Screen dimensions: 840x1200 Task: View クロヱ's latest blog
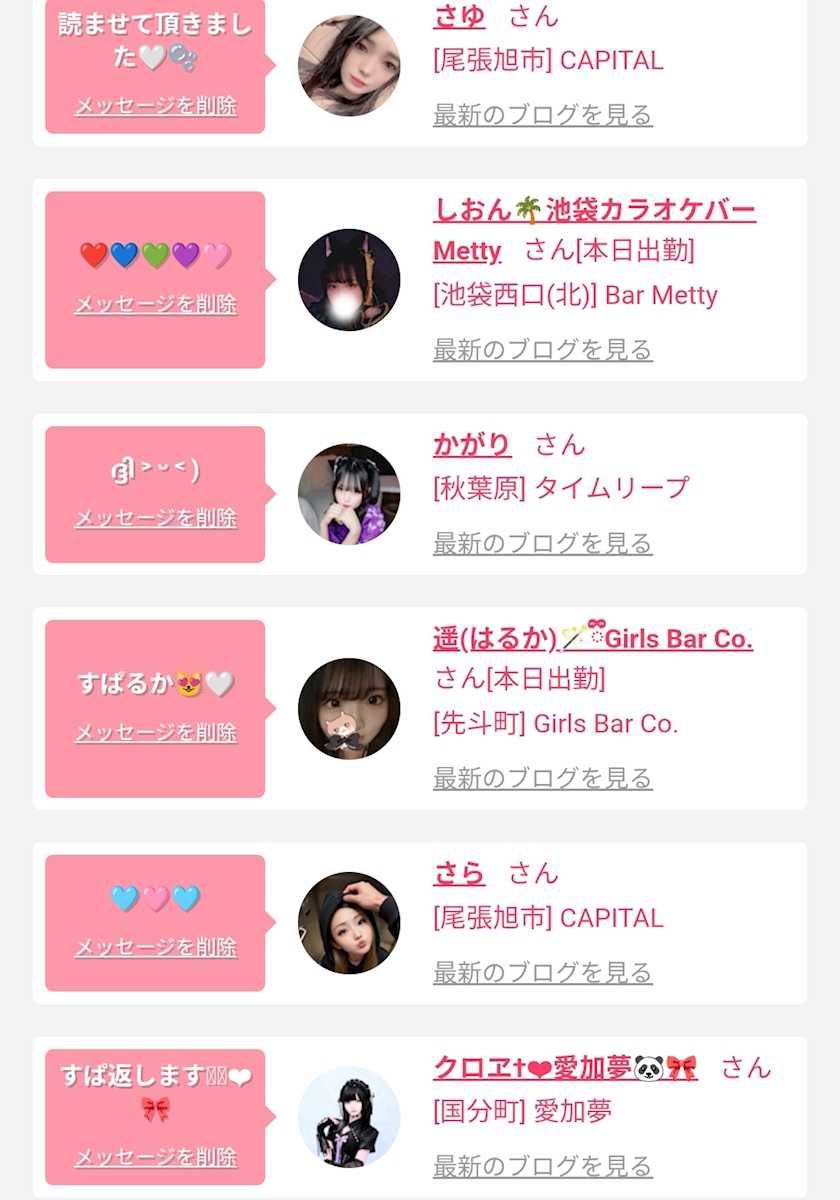point(543,1166)
